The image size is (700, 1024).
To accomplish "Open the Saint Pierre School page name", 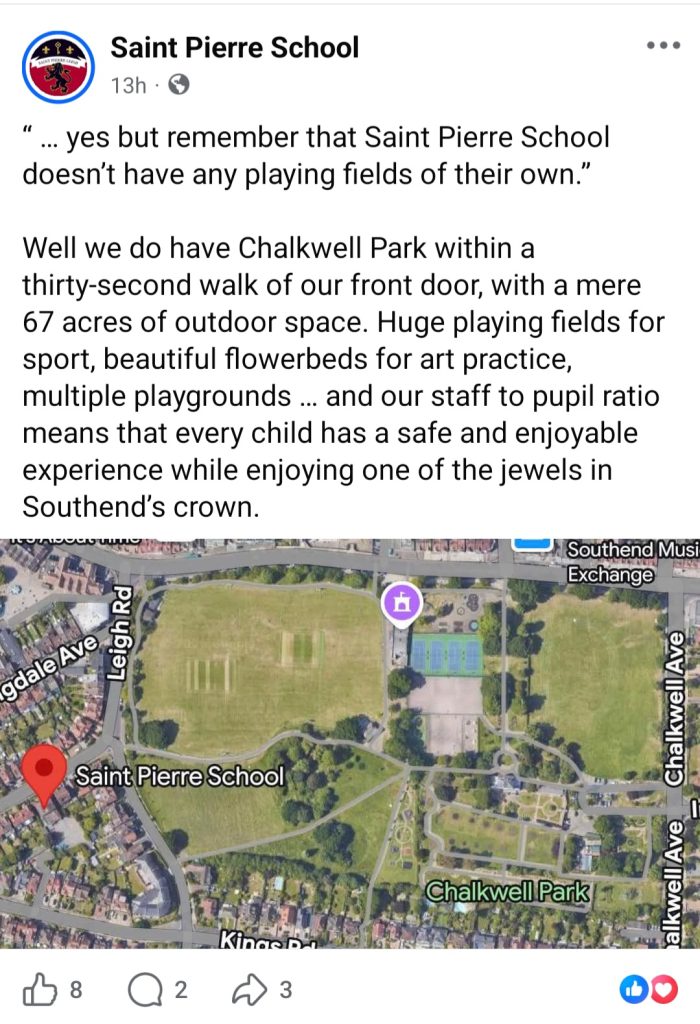I will pos(234,47).
